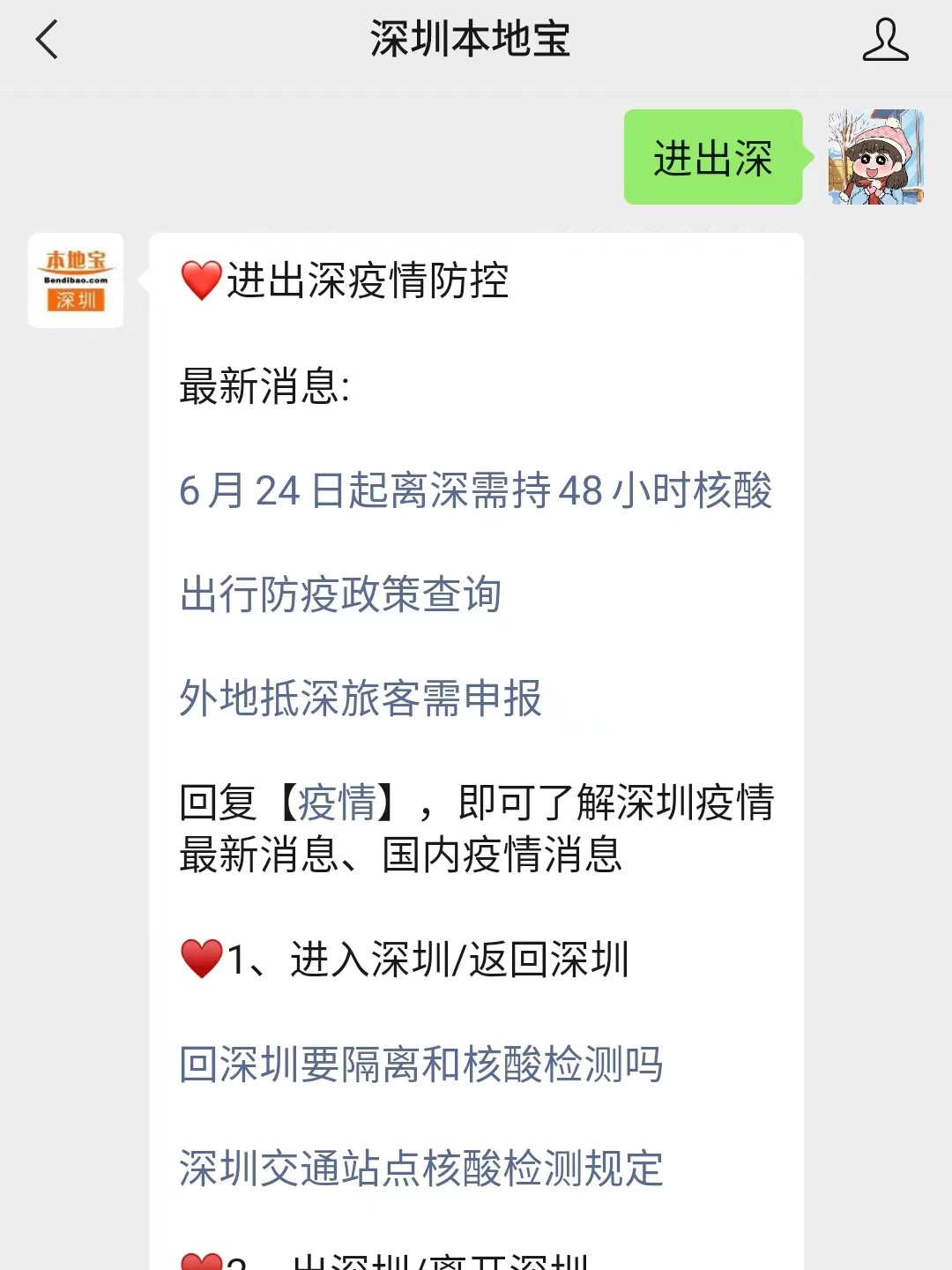Tap my own cartoon avatar
The height and width of the screenshot is (1270, 952).
(875, 157)
